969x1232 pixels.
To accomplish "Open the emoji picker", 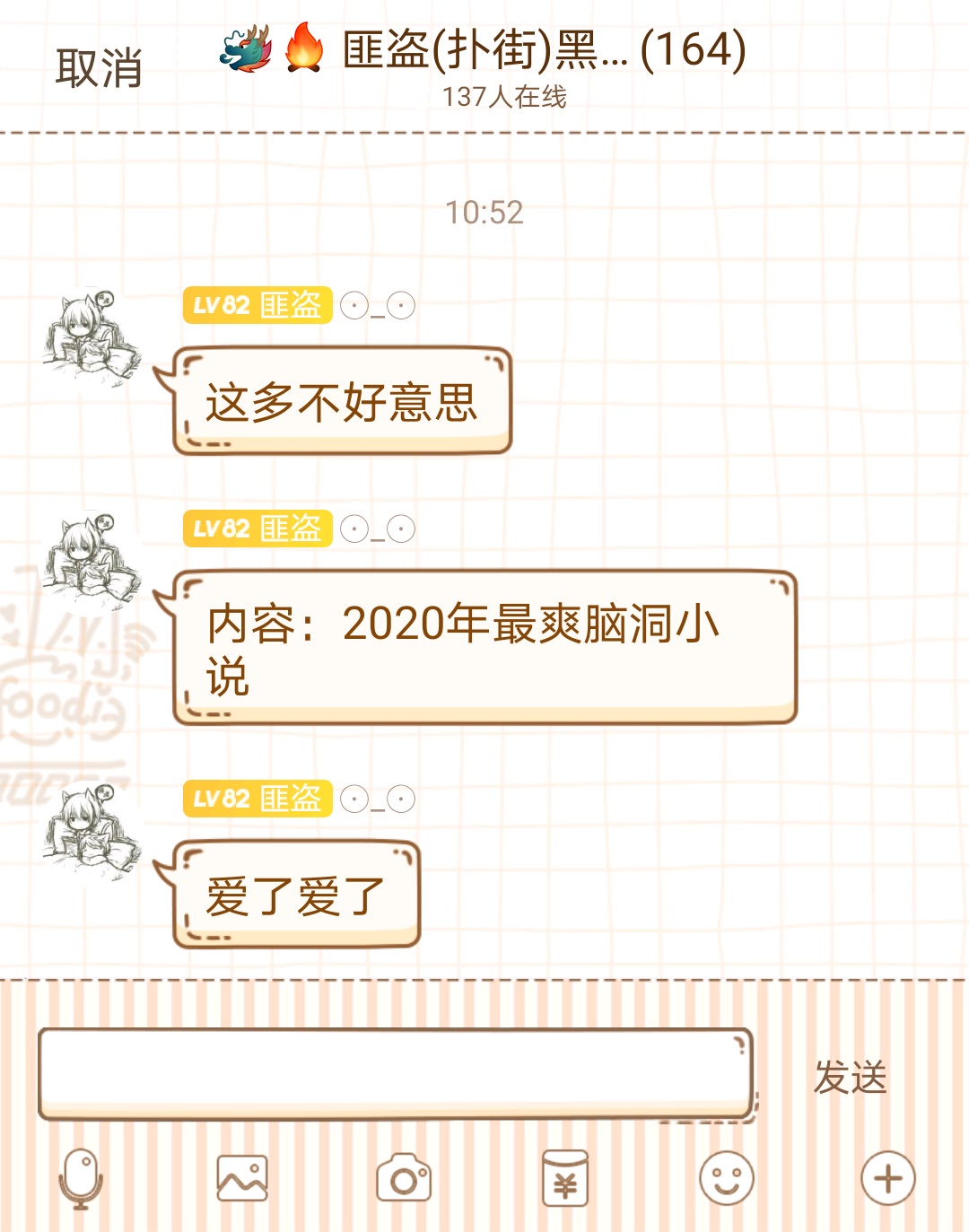I will tap(727, 1178).
